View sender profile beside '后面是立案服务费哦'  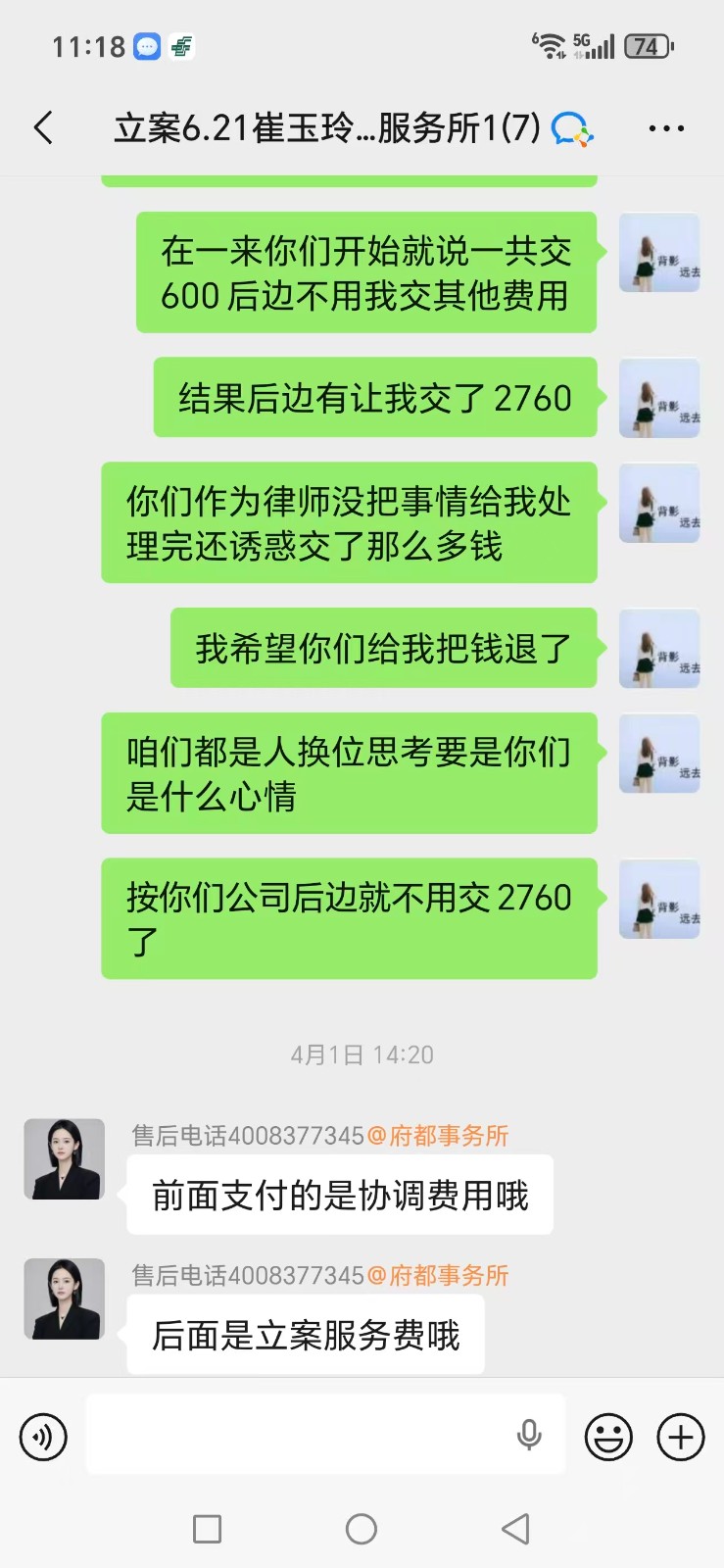click(x=65, y=1299)
